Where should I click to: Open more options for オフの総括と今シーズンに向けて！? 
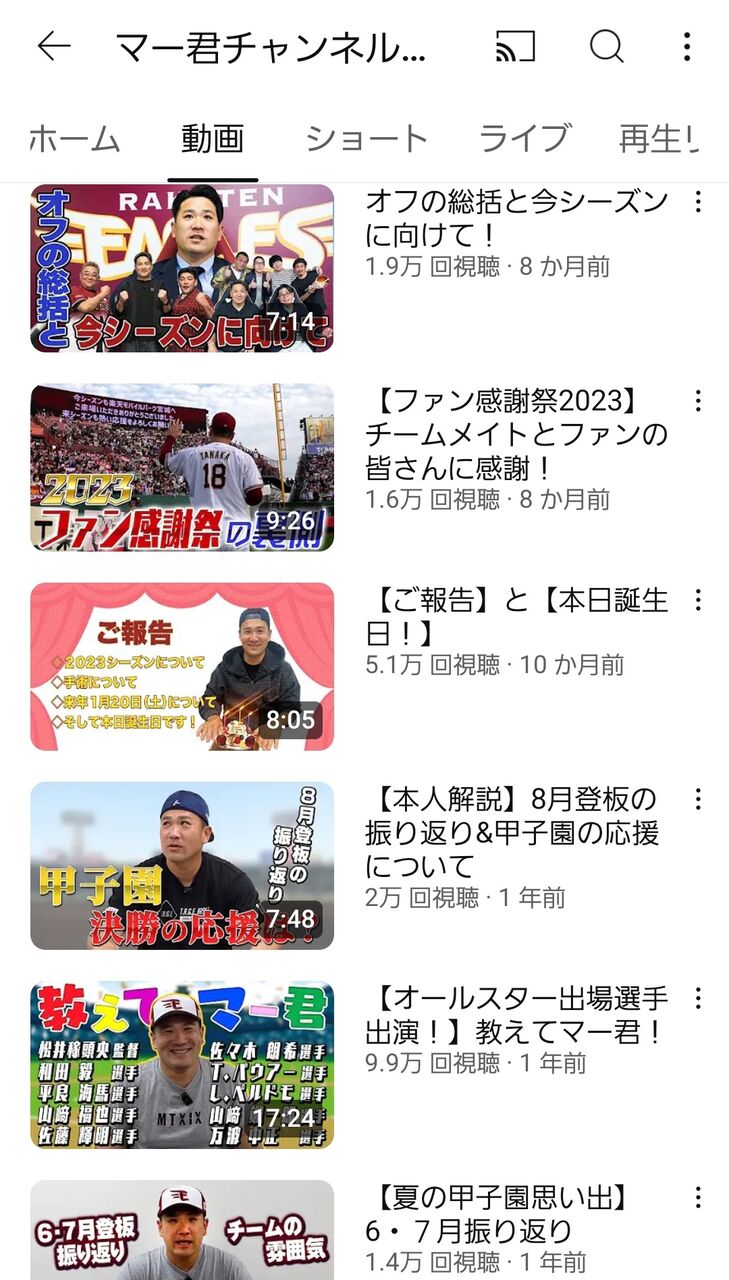698,202
